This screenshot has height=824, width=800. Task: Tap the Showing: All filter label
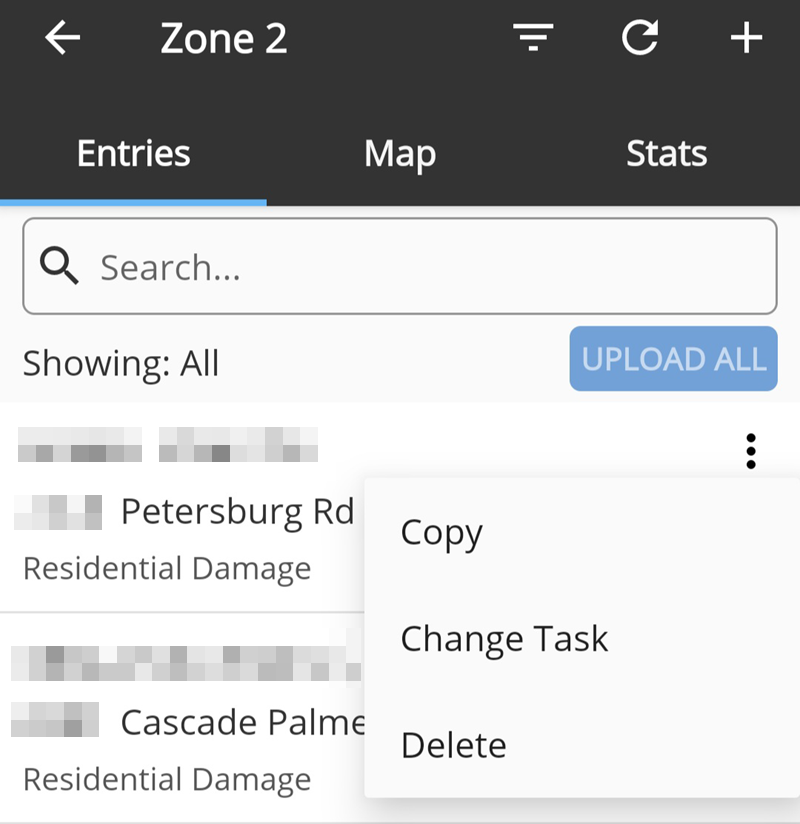[x=120, y=363]
